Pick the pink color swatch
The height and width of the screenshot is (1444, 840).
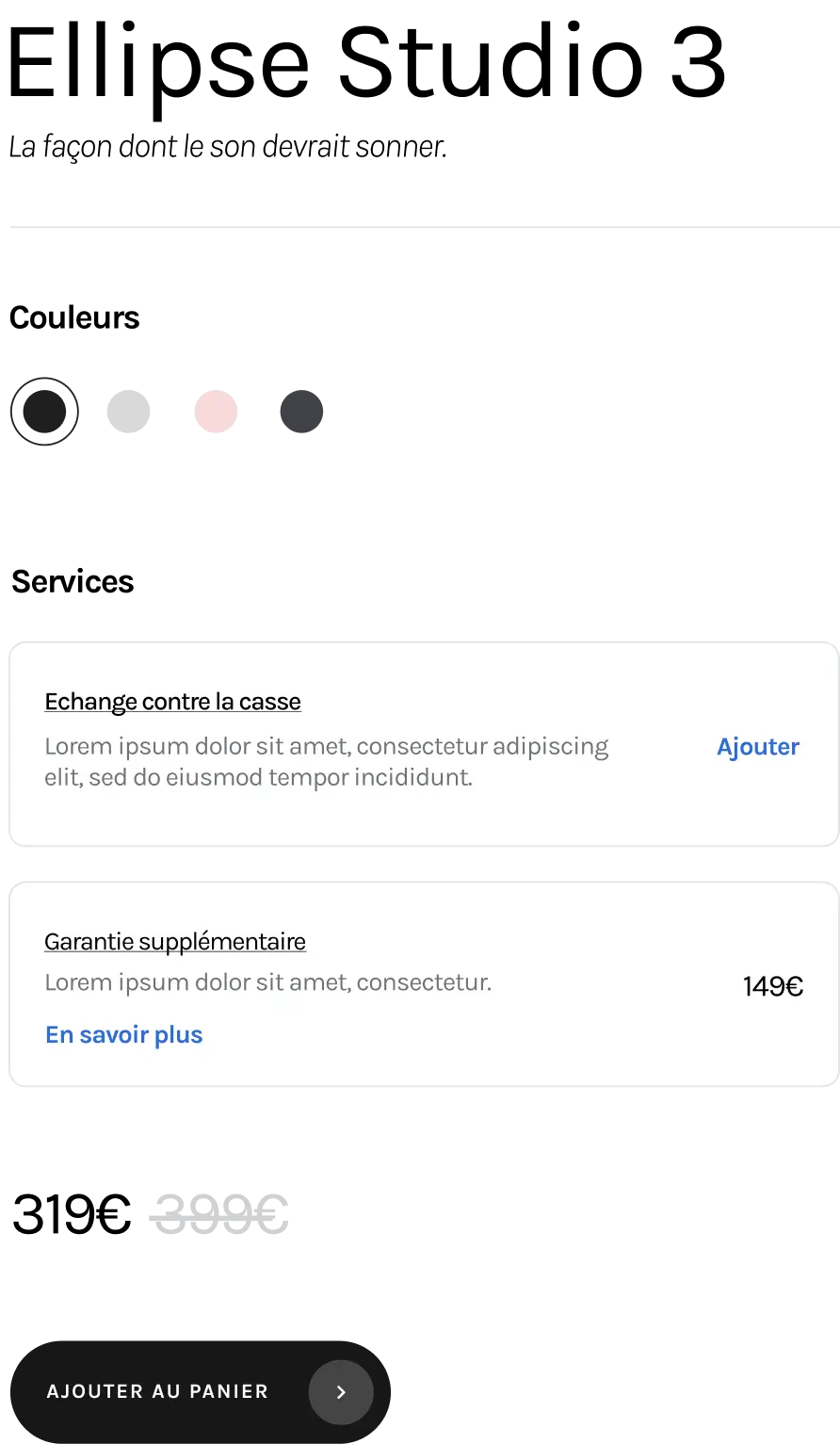pos(216,412)
